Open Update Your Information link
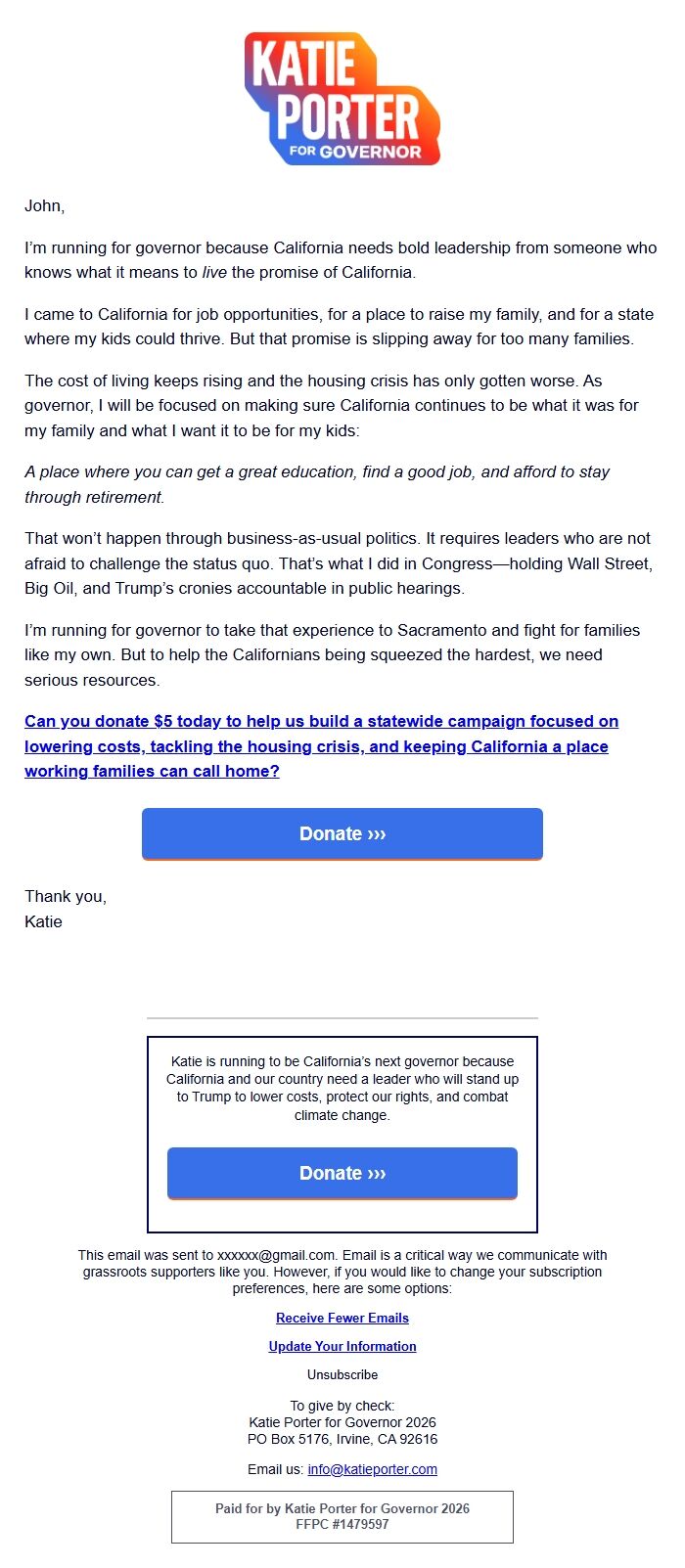Screen dimensions: 685x1568 point(342,1346)
